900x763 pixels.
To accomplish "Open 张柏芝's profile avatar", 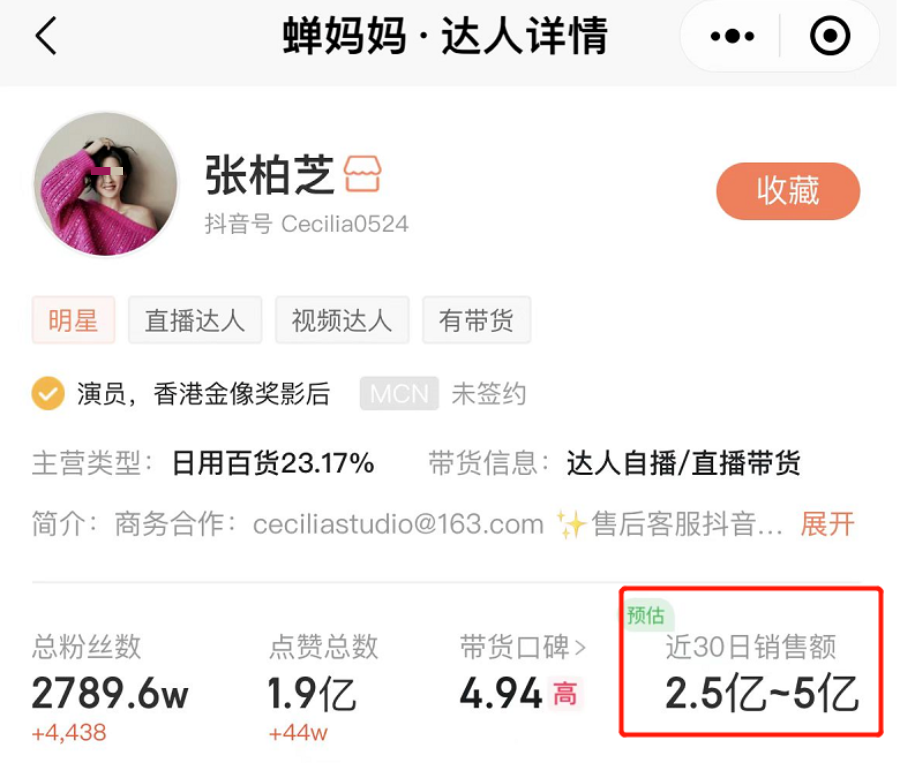I will 105,184.
